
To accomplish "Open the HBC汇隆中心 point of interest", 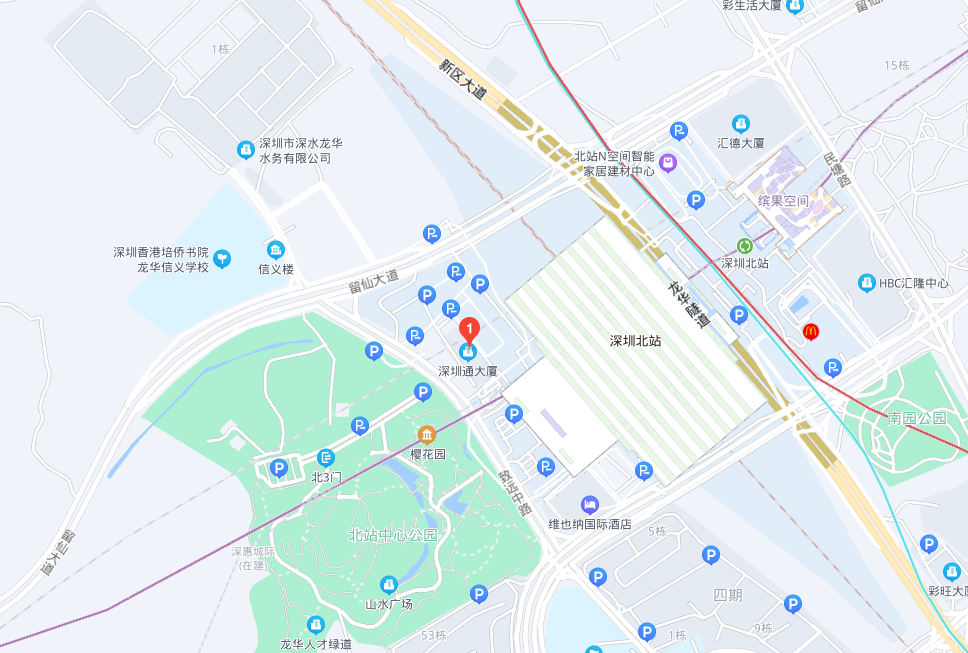I will click(x=866, y=283).
